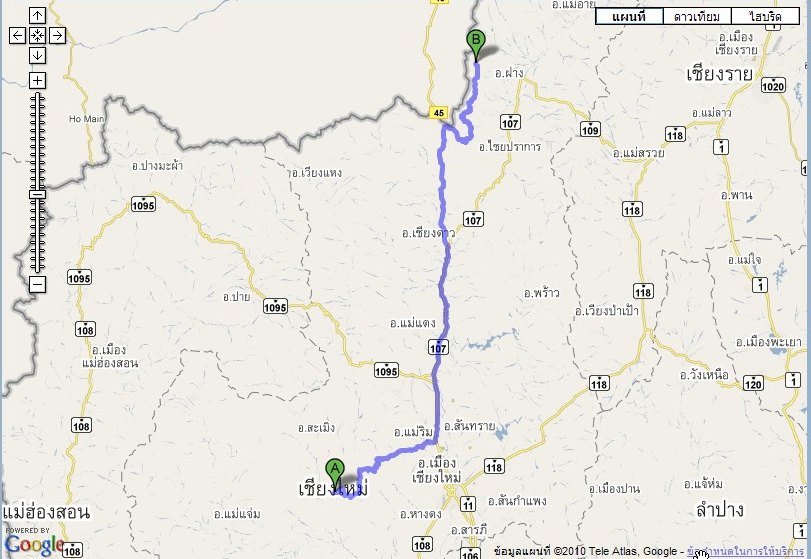Switch to the ไฮบริด hybrid view

click(x=766, y=17)
